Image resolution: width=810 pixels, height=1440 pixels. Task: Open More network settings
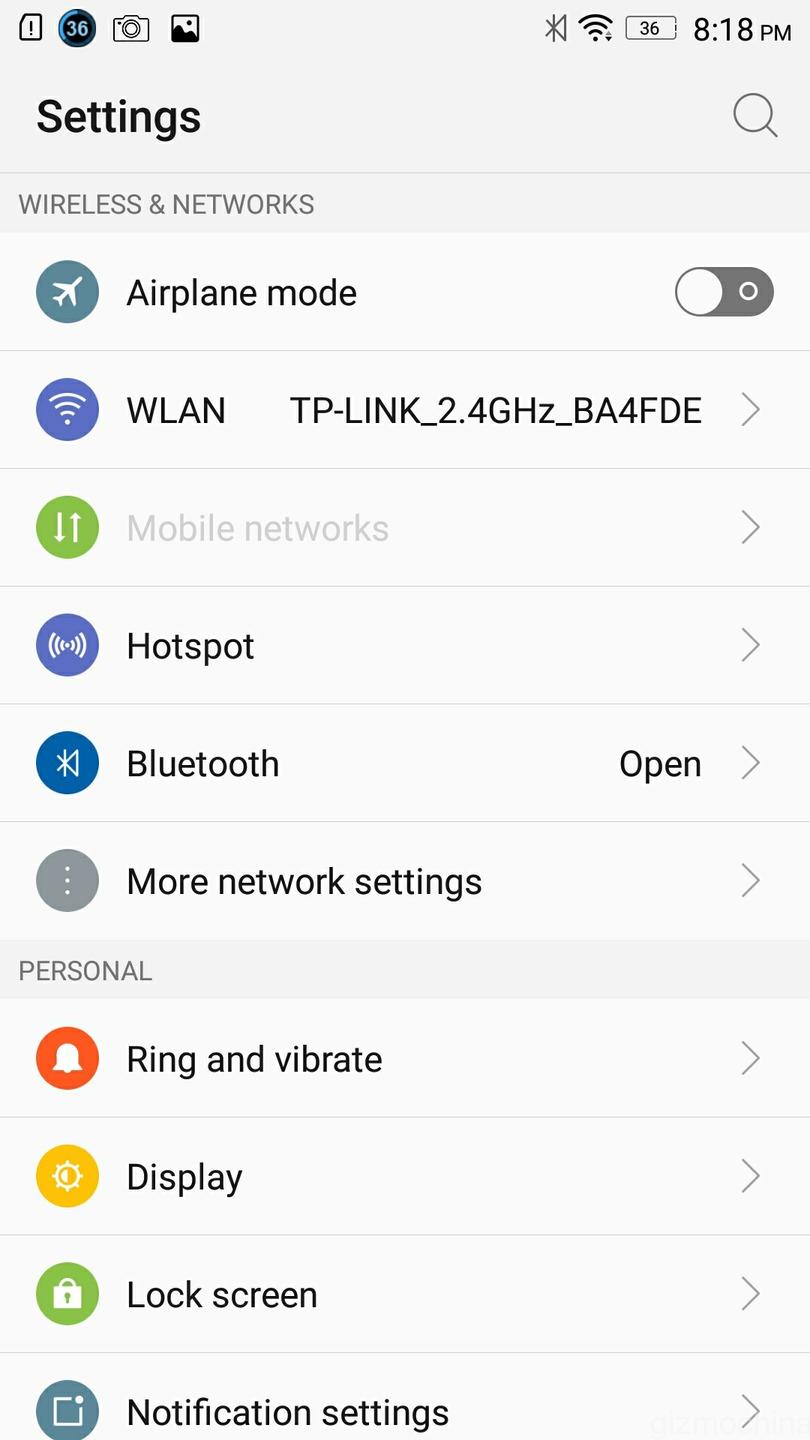tap(404, 882)
